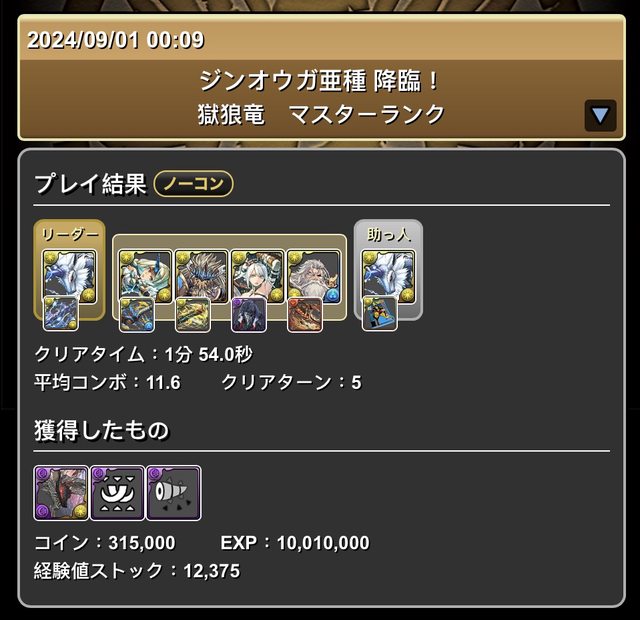This screenshot has height=620, width=640.
Task: View the first dropped monster reward
Action: point(62,493)
